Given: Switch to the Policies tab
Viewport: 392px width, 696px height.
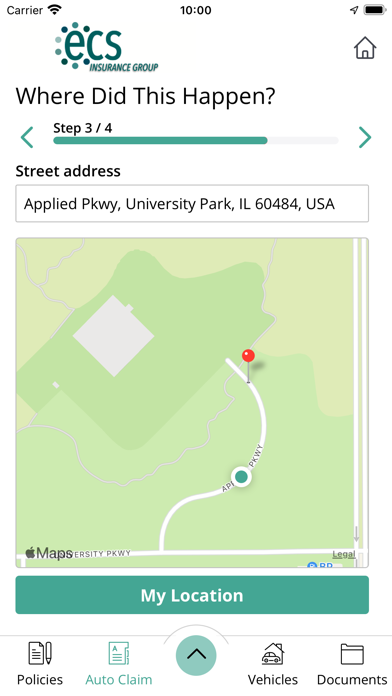Looking at the screenshot, I should pyautogui.click(x=40, y=664).
